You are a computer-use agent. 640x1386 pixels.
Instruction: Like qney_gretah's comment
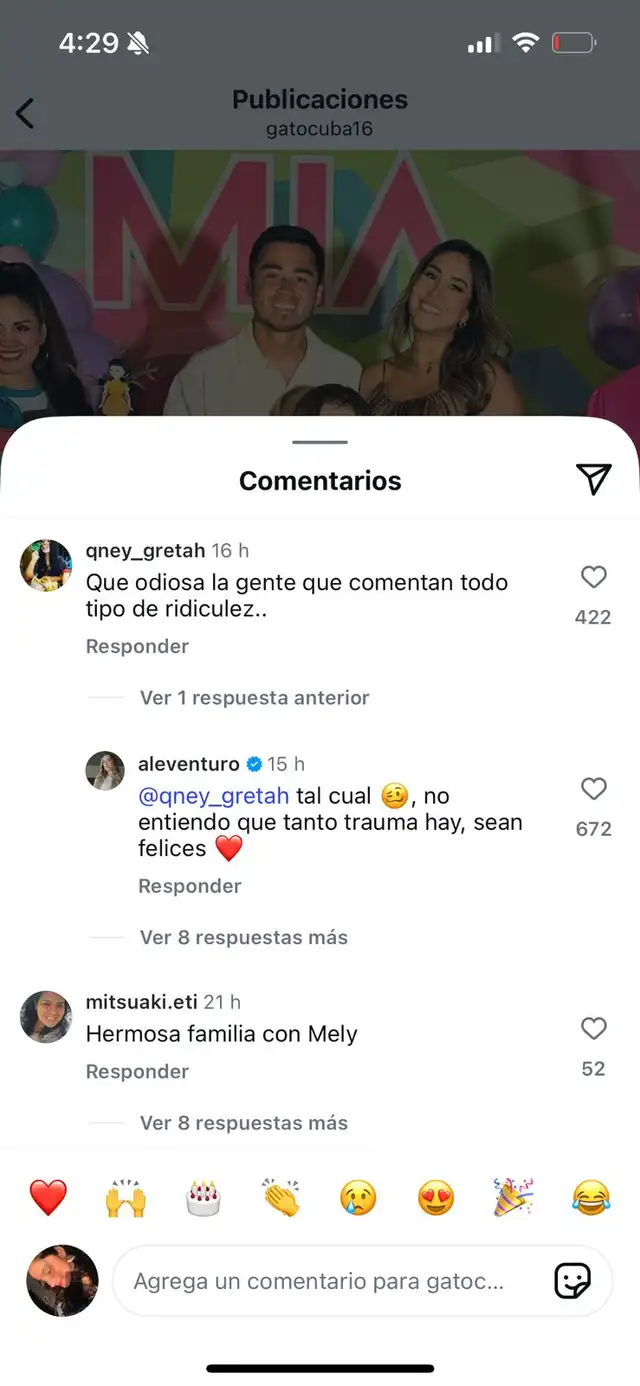pyautogui.click(x=594, y=577)
